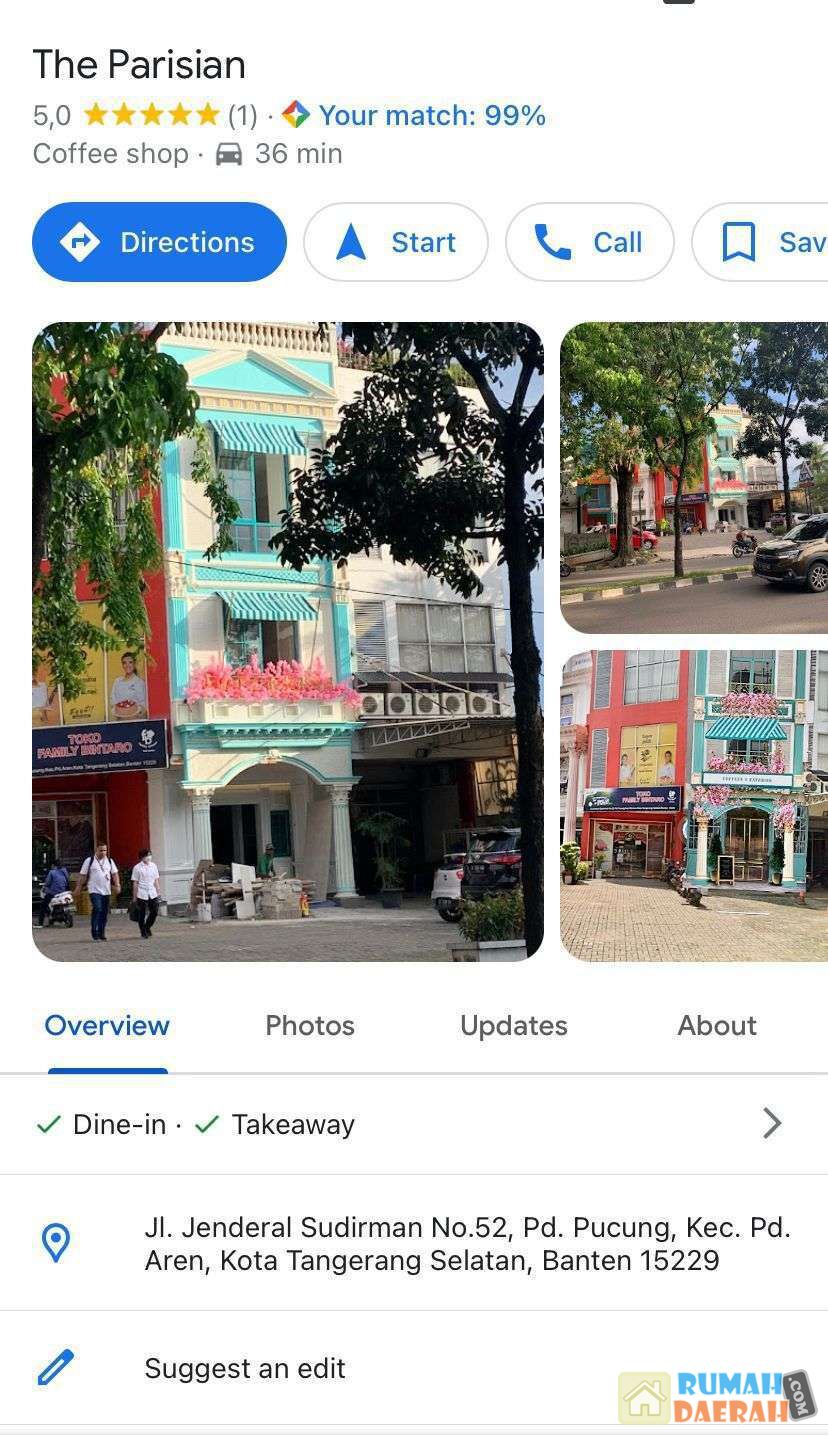Viewport: 828px width, 1435px height.
Task: Open the photo of the flowered entrance
Action: pyautogui.click(x=694, y=805)
